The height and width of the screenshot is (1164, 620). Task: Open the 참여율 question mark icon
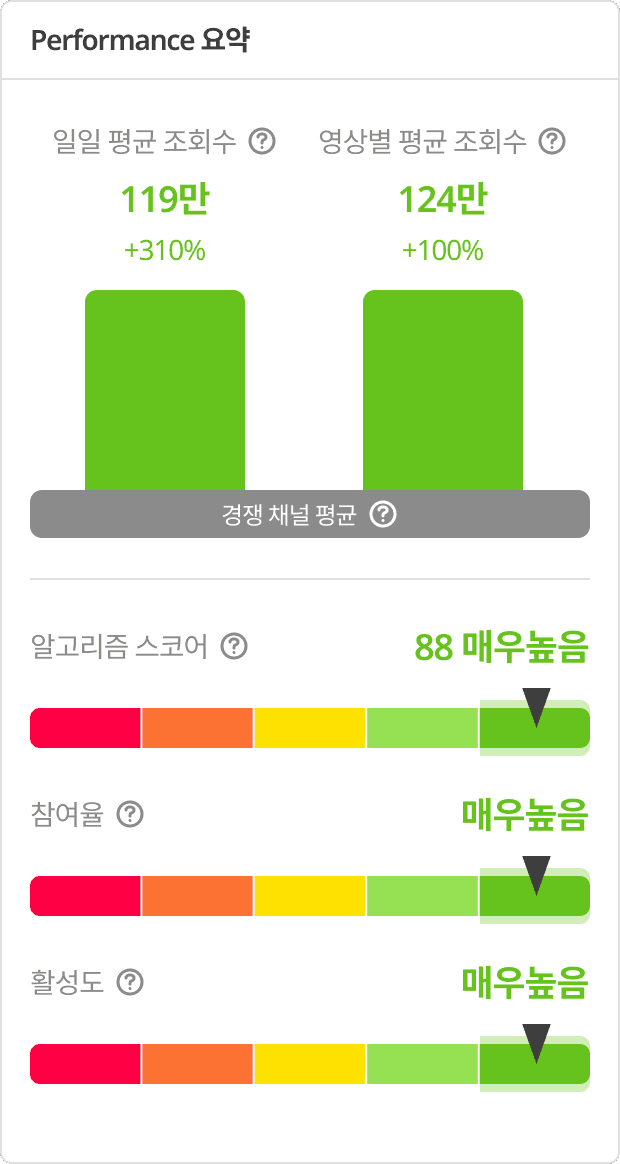click(x=130, y=815)
